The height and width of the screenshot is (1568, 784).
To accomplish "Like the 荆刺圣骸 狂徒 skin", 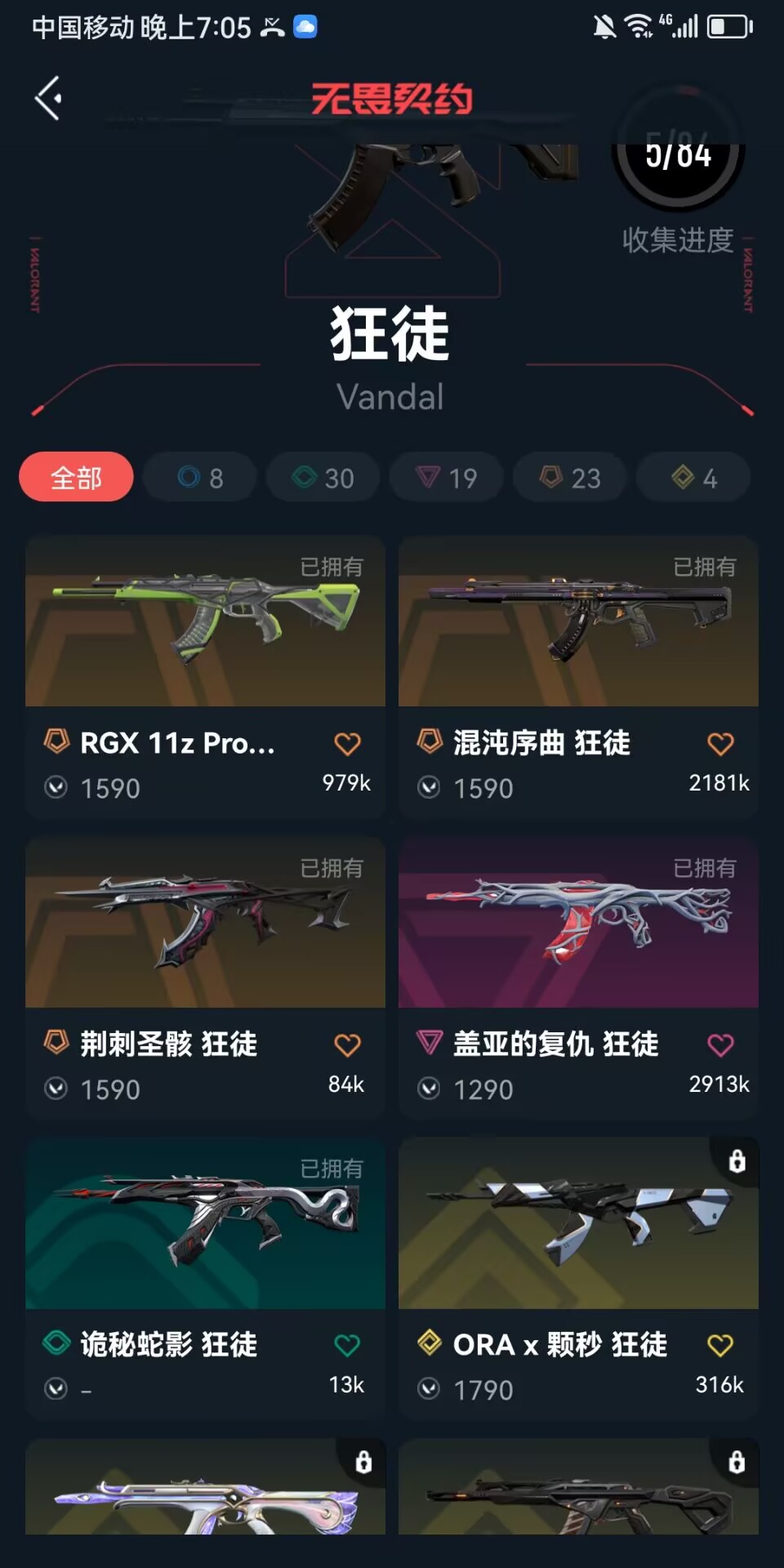I will point(347,1045).
